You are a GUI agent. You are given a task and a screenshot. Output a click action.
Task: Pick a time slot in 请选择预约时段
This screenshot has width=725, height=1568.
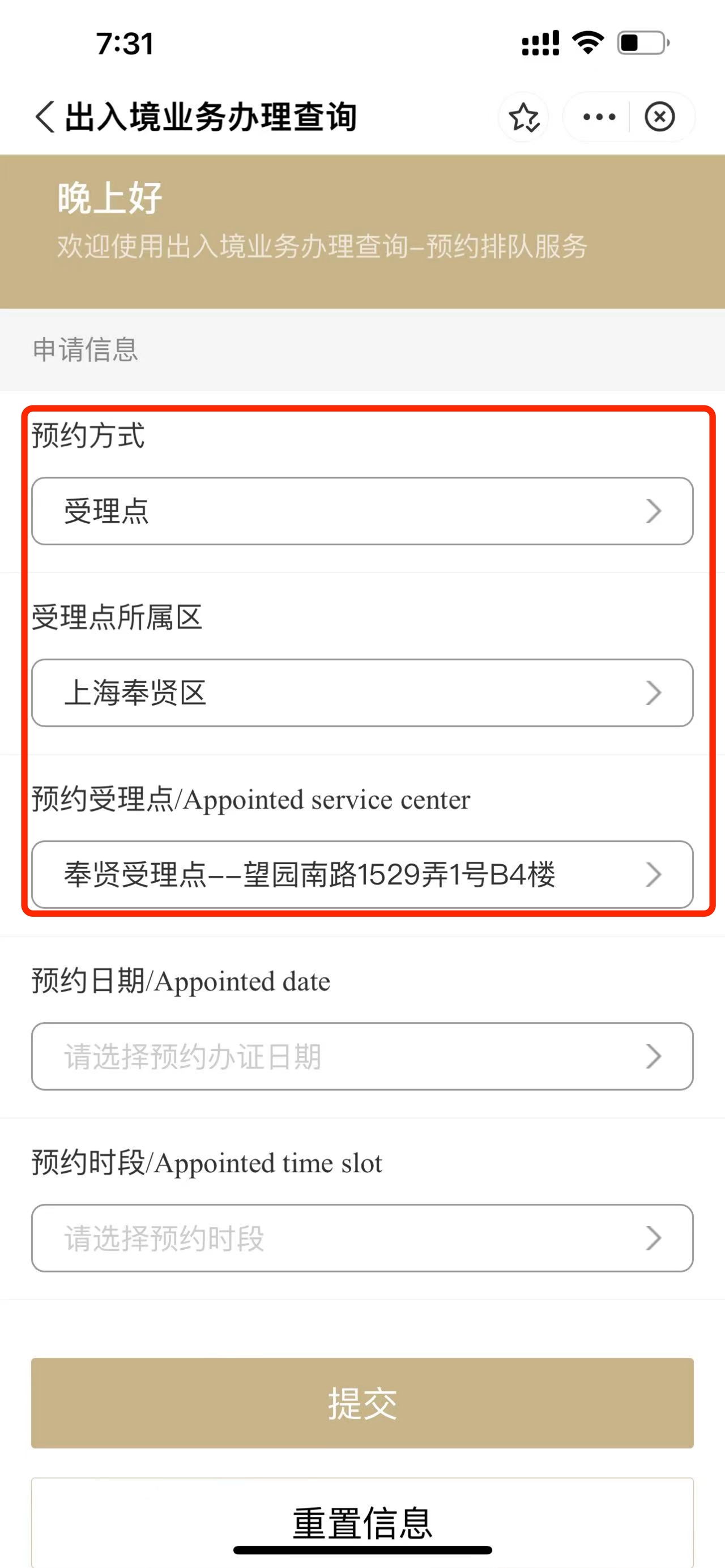pyautogui.click(x=362, y=1238)
